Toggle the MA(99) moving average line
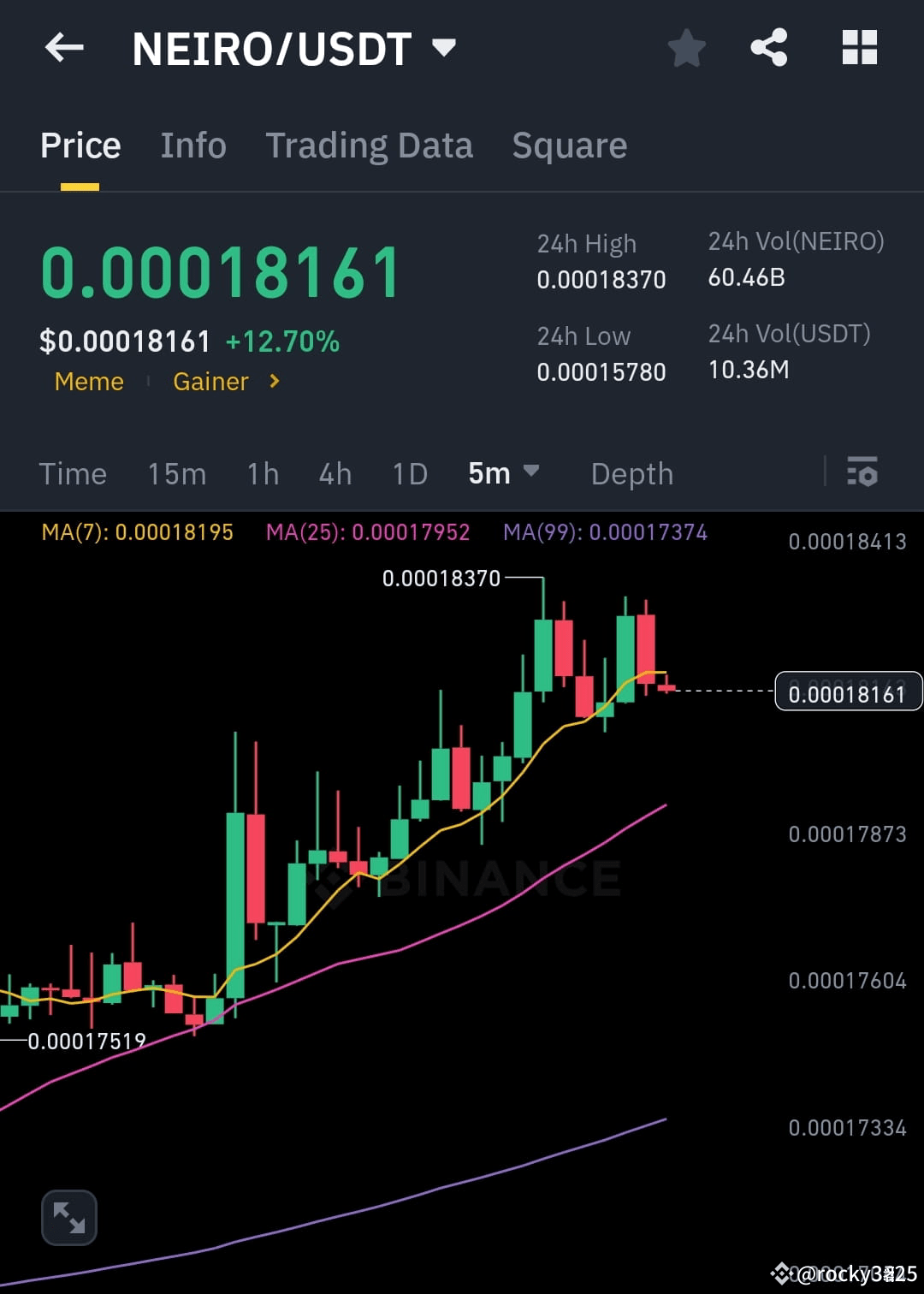The image size is (924, 1294). pos(605,532)
